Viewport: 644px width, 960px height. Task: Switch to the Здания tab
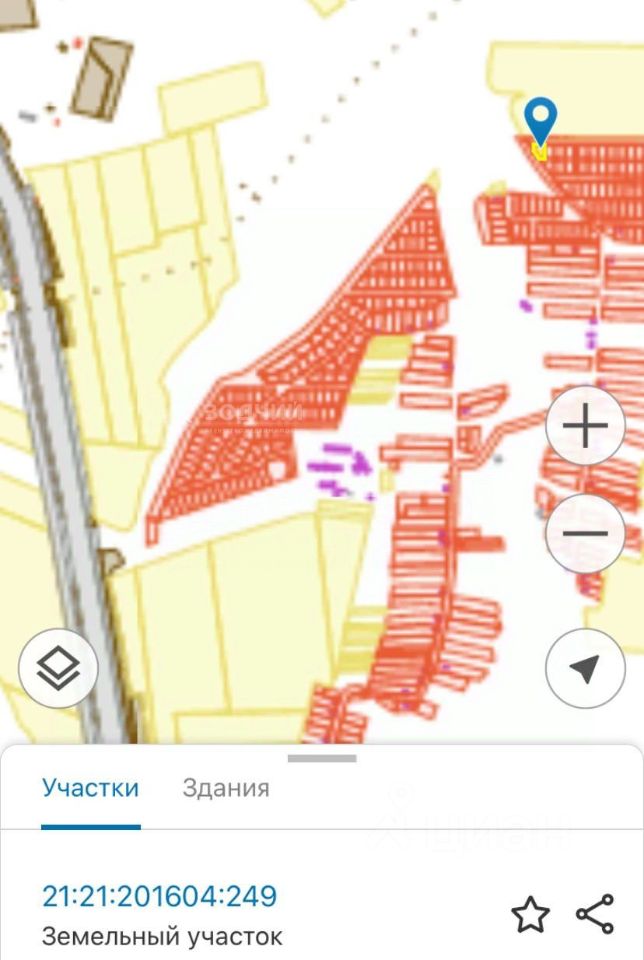point(226,788)
